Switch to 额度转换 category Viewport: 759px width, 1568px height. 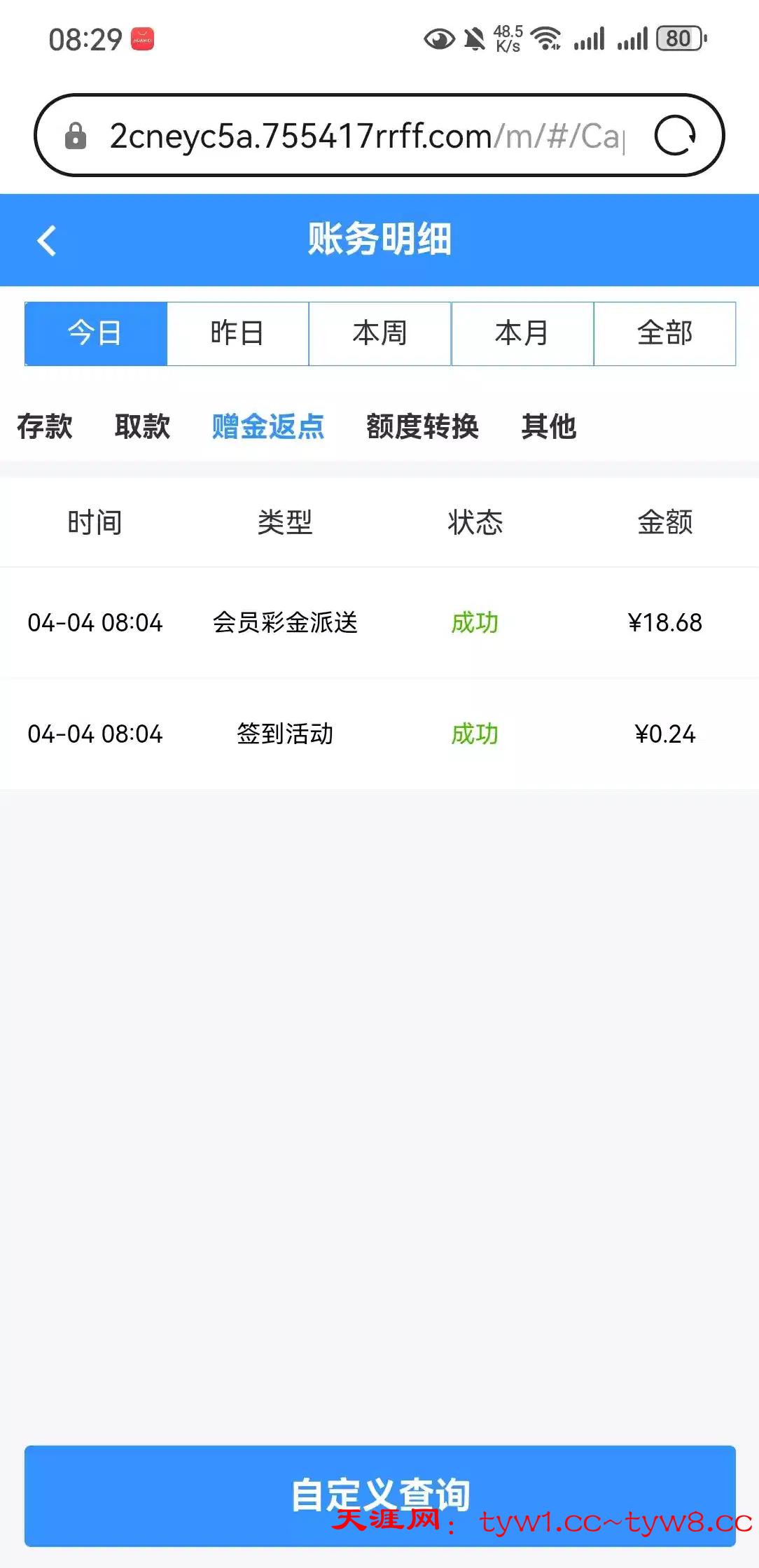[x=422, y=426]
